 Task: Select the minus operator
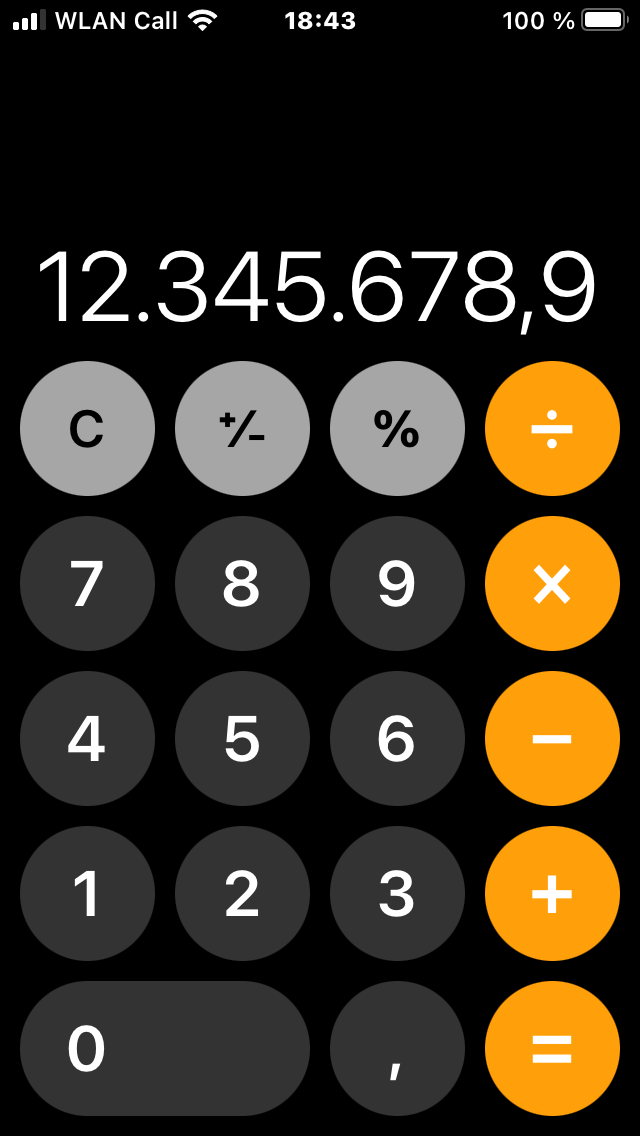point(552,738)
